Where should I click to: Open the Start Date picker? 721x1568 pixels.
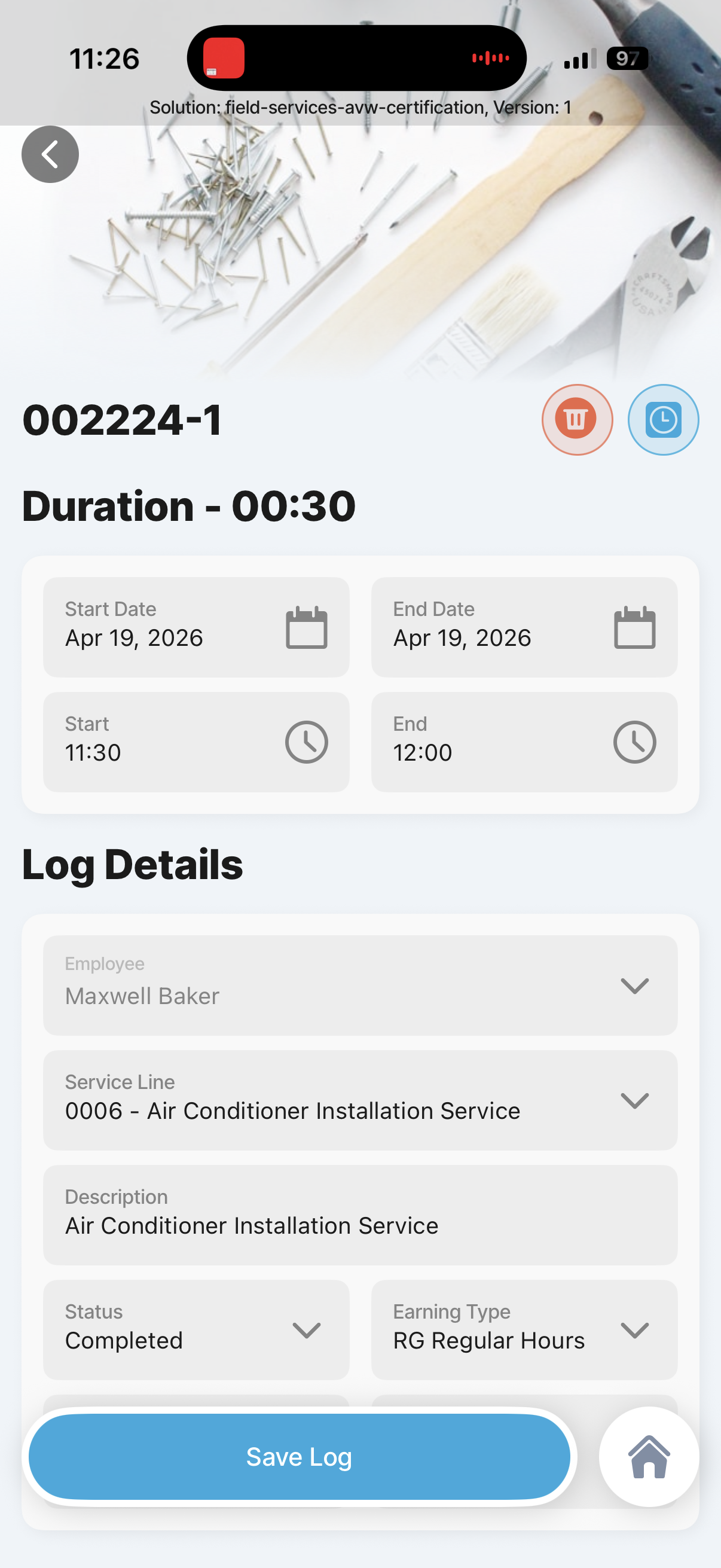[196, 627]
